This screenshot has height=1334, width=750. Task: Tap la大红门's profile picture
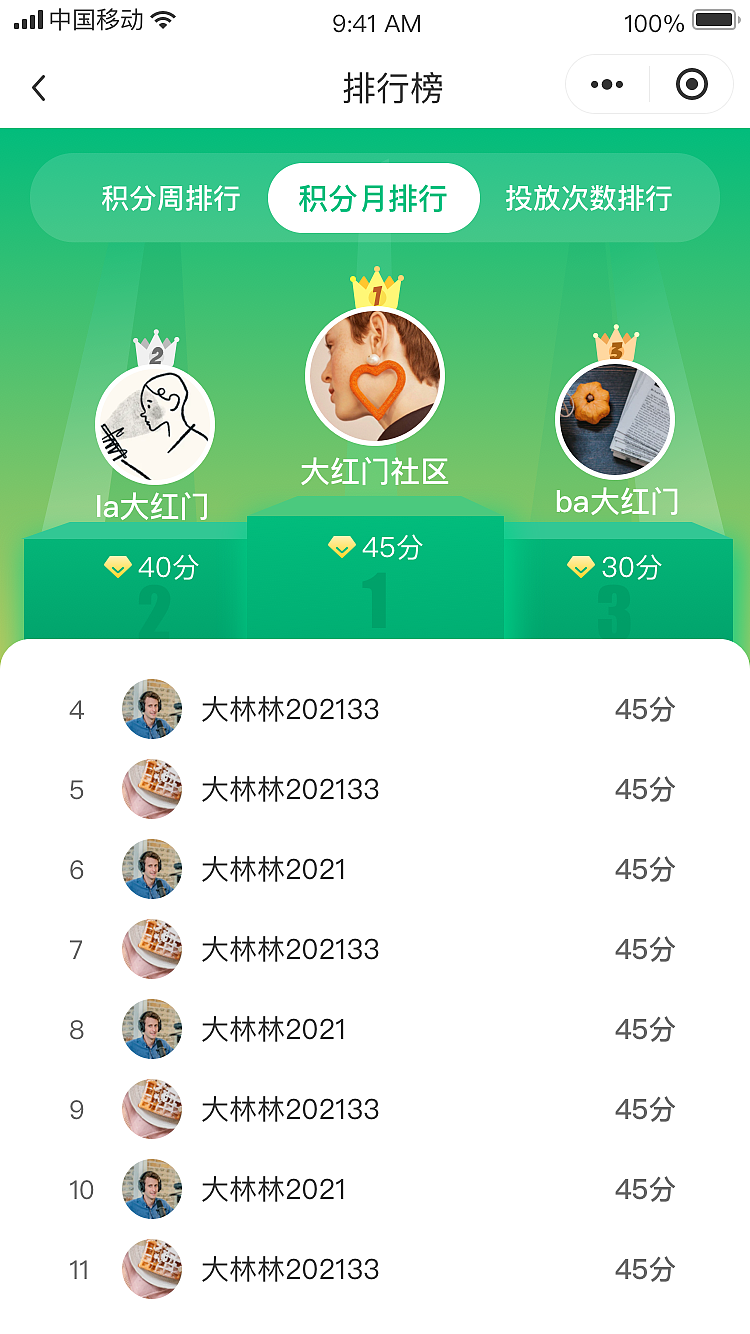point(155,424)
